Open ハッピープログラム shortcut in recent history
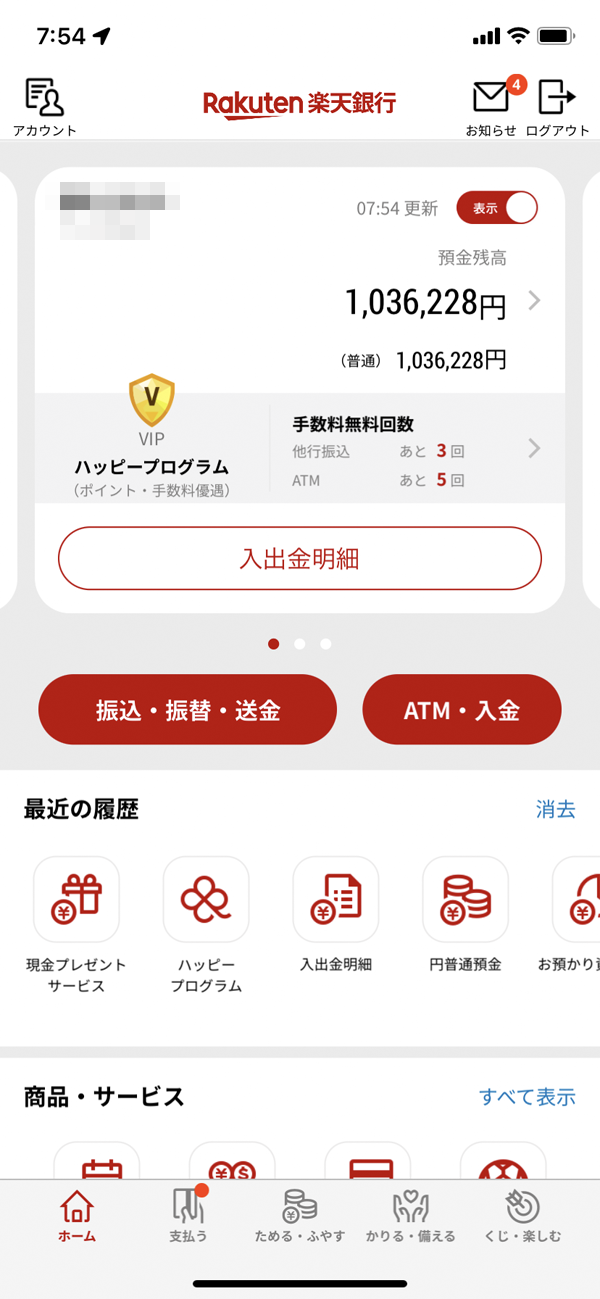600x1299 pixels. (x=206, y=923)
